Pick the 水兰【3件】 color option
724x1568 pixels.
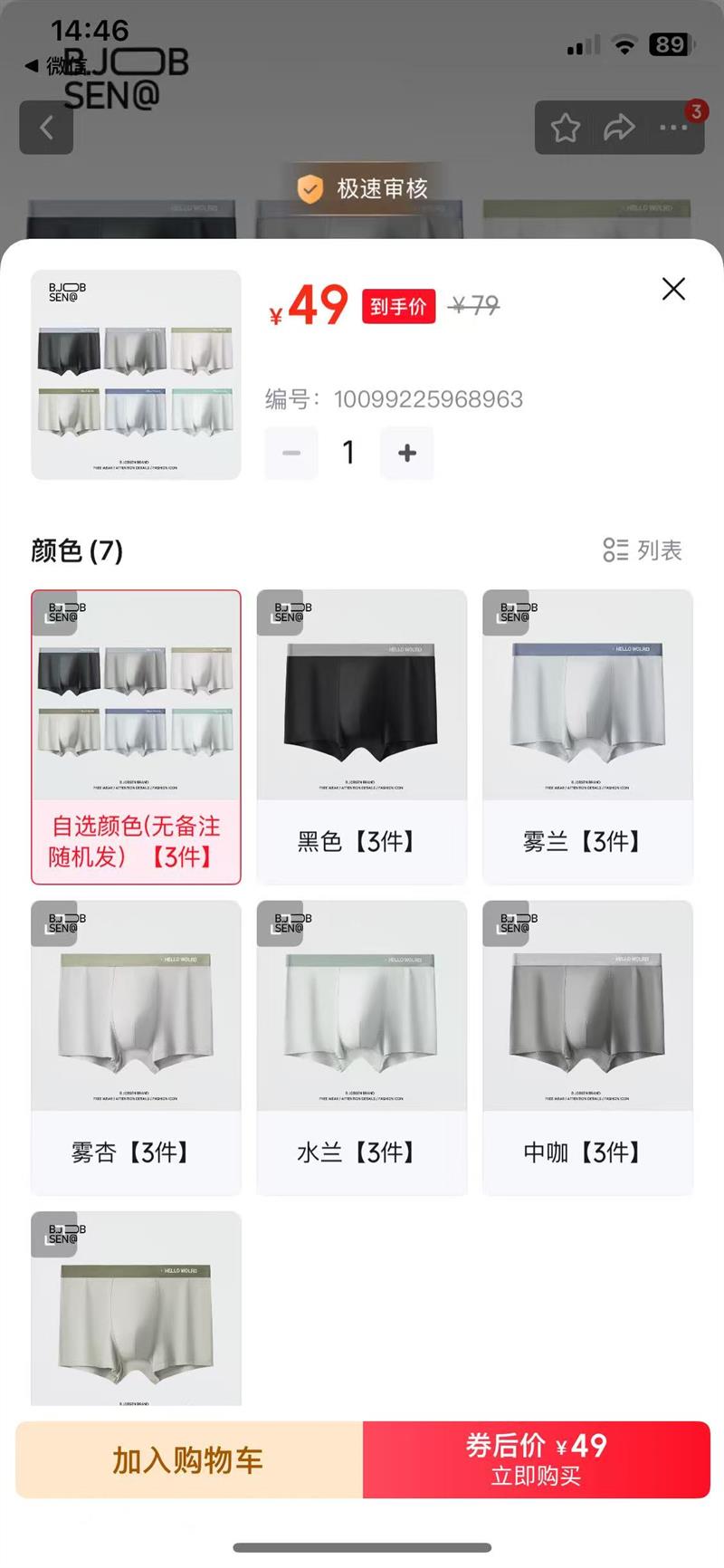362,1047
